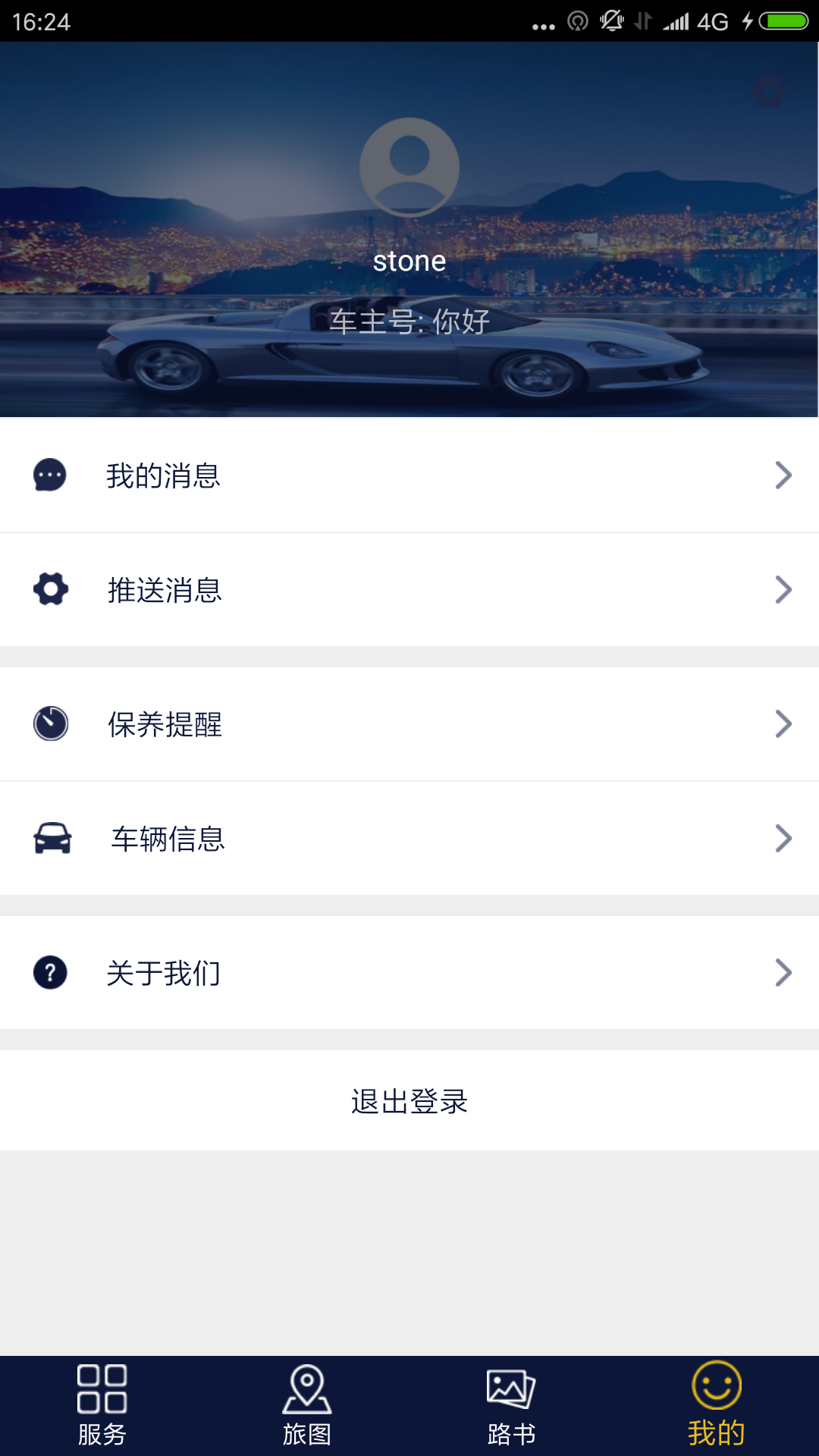Open the settings gear icon
The width and height of the screenshot is (819, 1456).
point(769,92)
